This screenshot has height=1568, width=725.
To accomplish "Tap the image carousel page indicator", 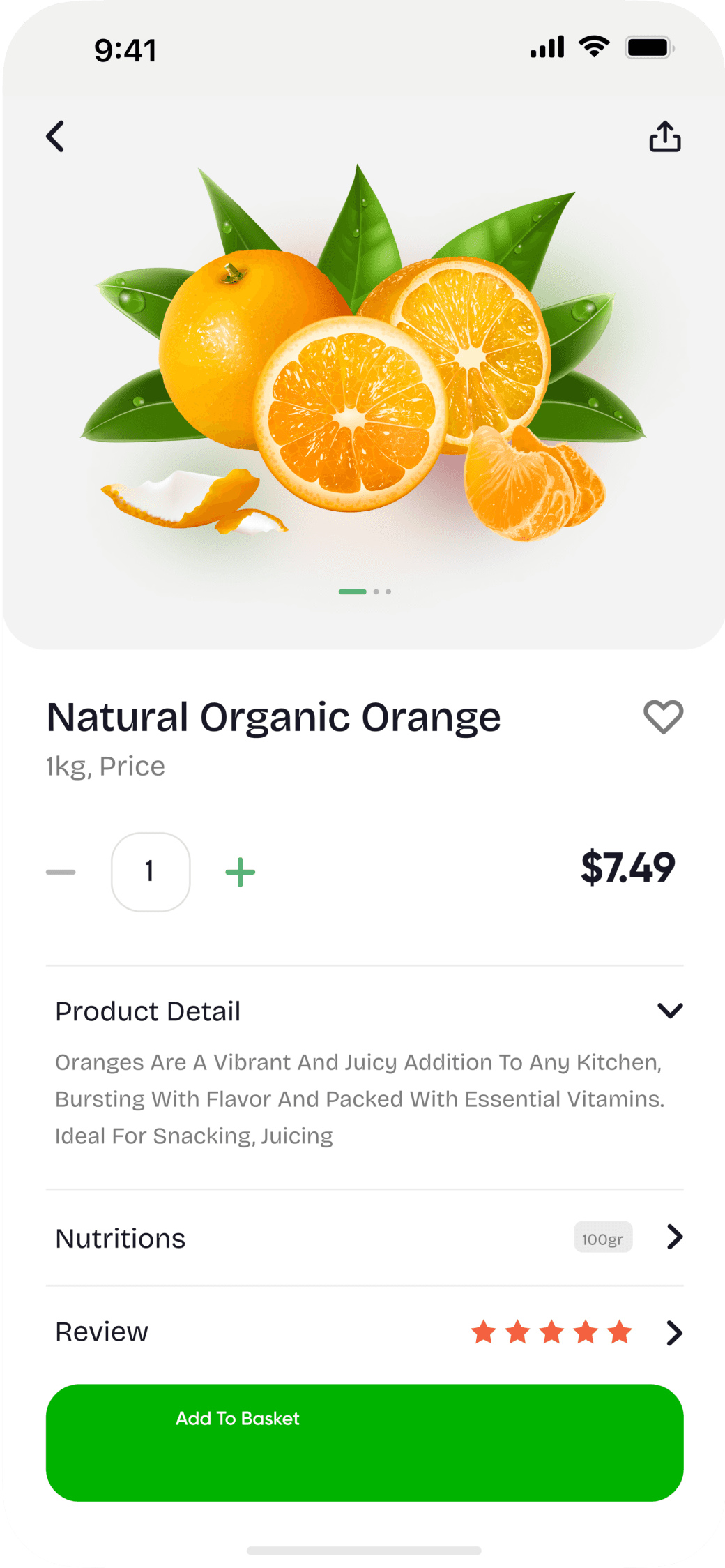I will 365,591.
